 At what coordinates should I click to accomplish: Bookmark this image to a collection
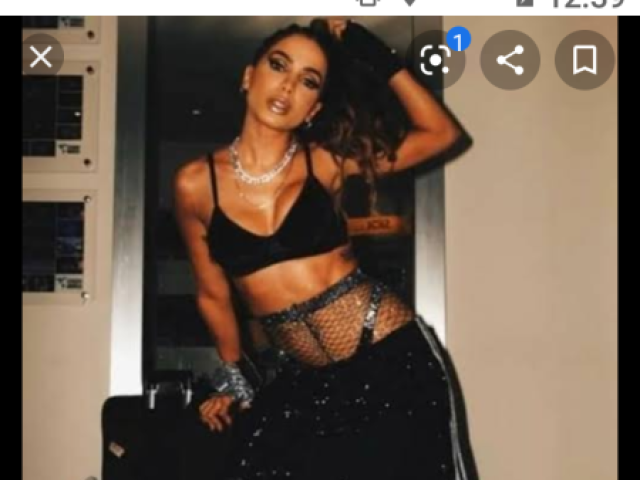(x=585, y=61)
